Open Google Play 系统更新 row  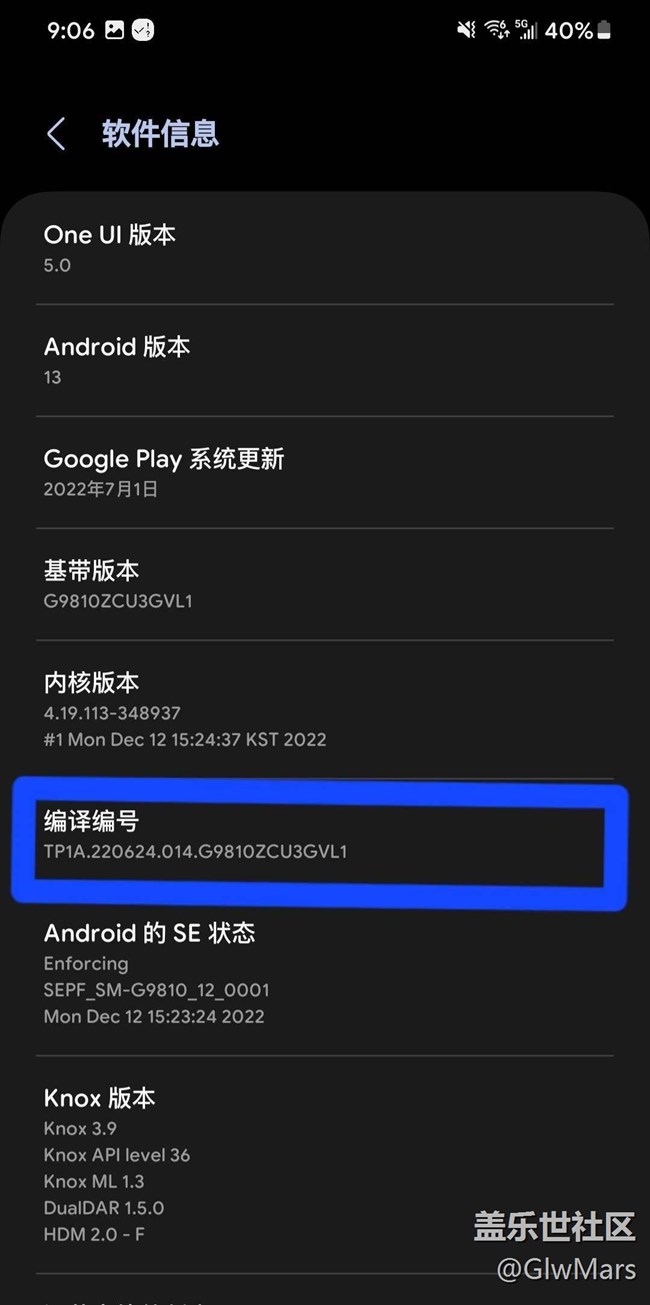[325, 473]
